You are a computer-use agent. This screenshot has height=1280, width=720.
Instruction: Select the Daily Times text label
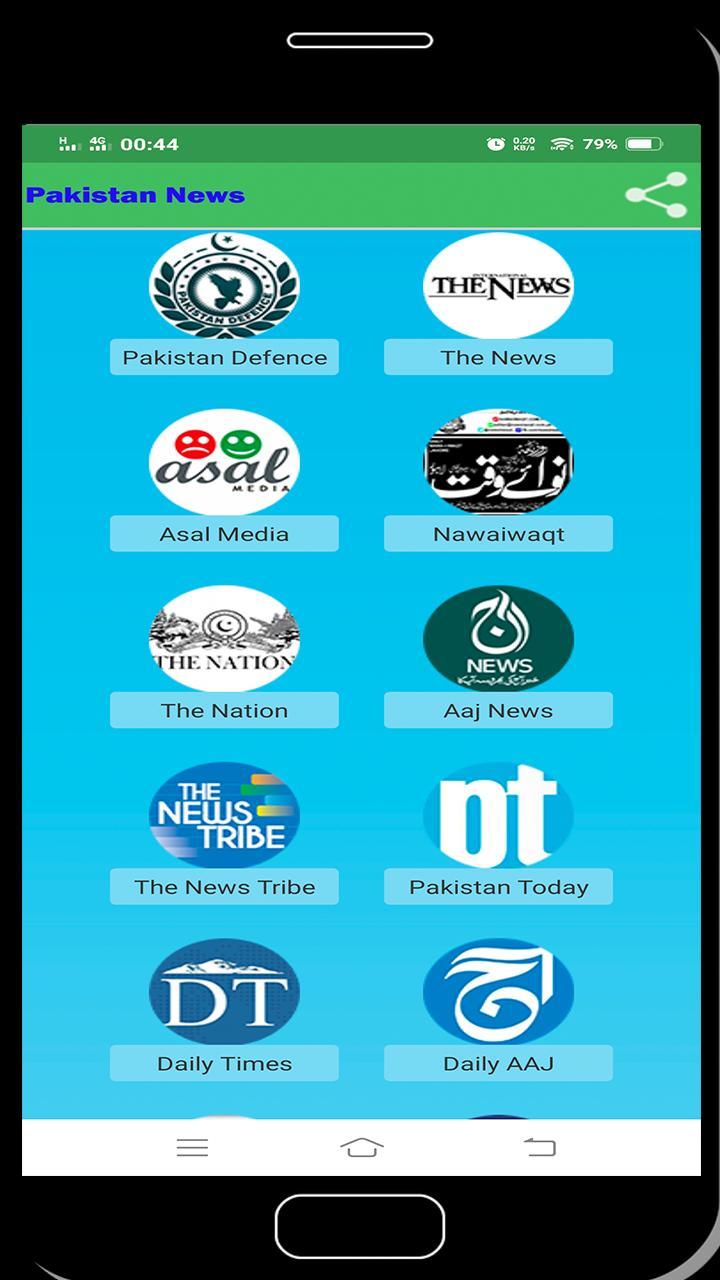(224, 1063)
